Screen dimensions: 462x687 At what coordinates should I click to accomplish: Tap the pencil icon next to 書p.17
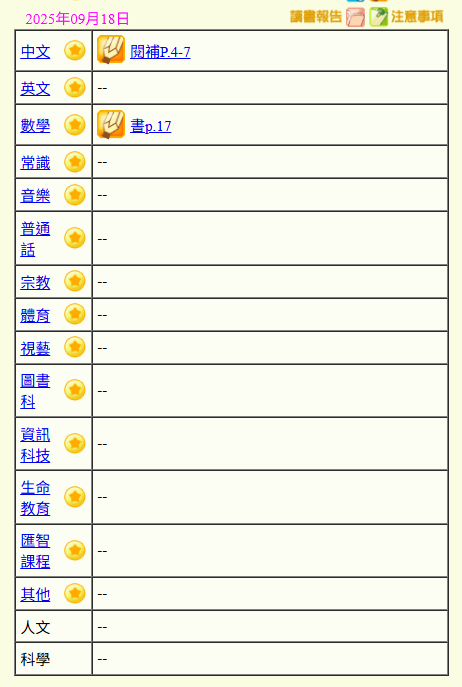pyautogui.click(x=111, y=124)
